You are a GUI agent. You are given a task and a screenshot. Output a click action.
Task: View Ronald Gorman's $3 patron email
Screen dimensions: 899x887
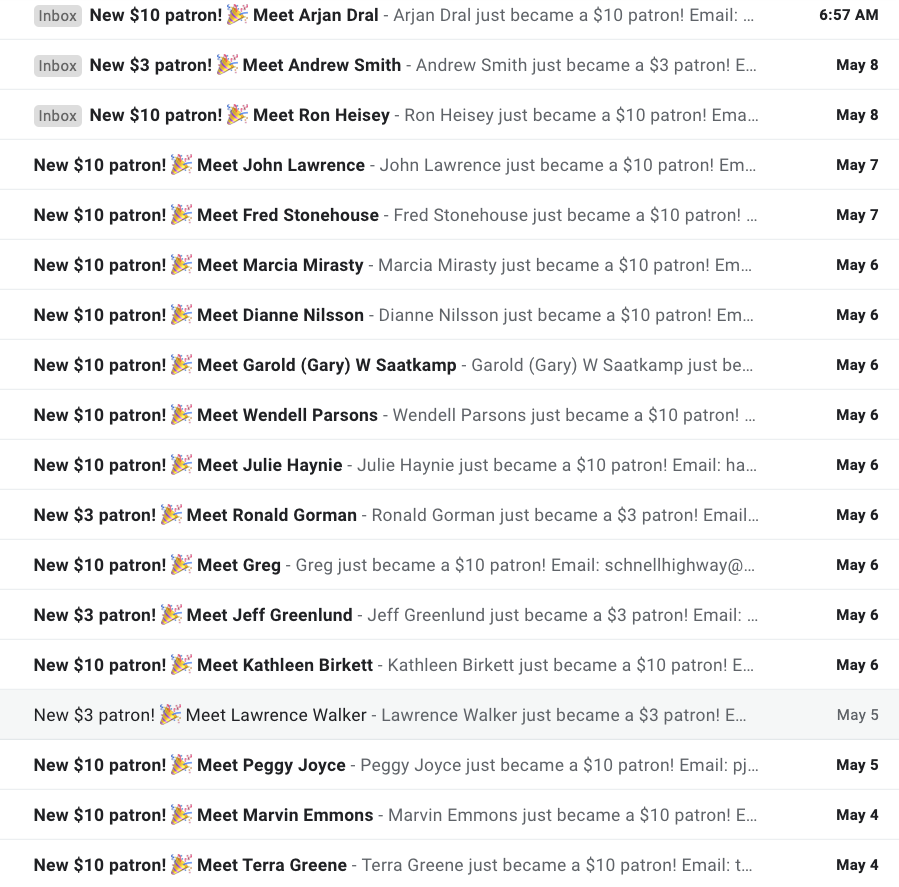pyautogui.click(x=400, y=515)
